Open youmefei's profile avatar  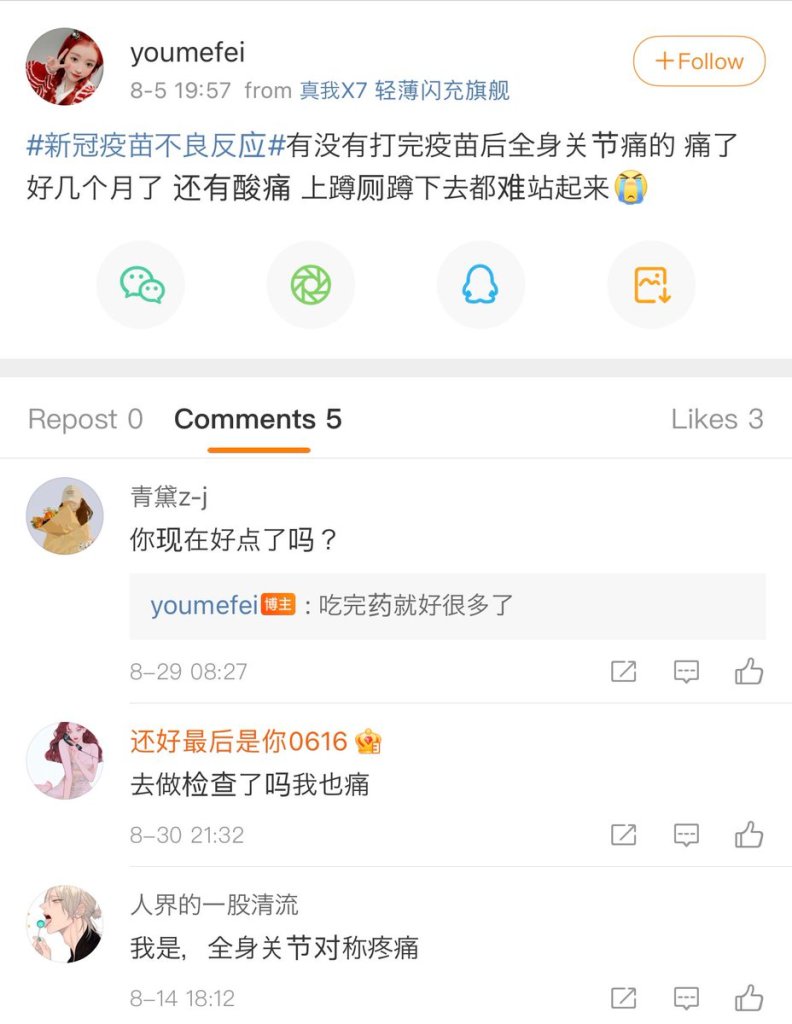(65, 66)
